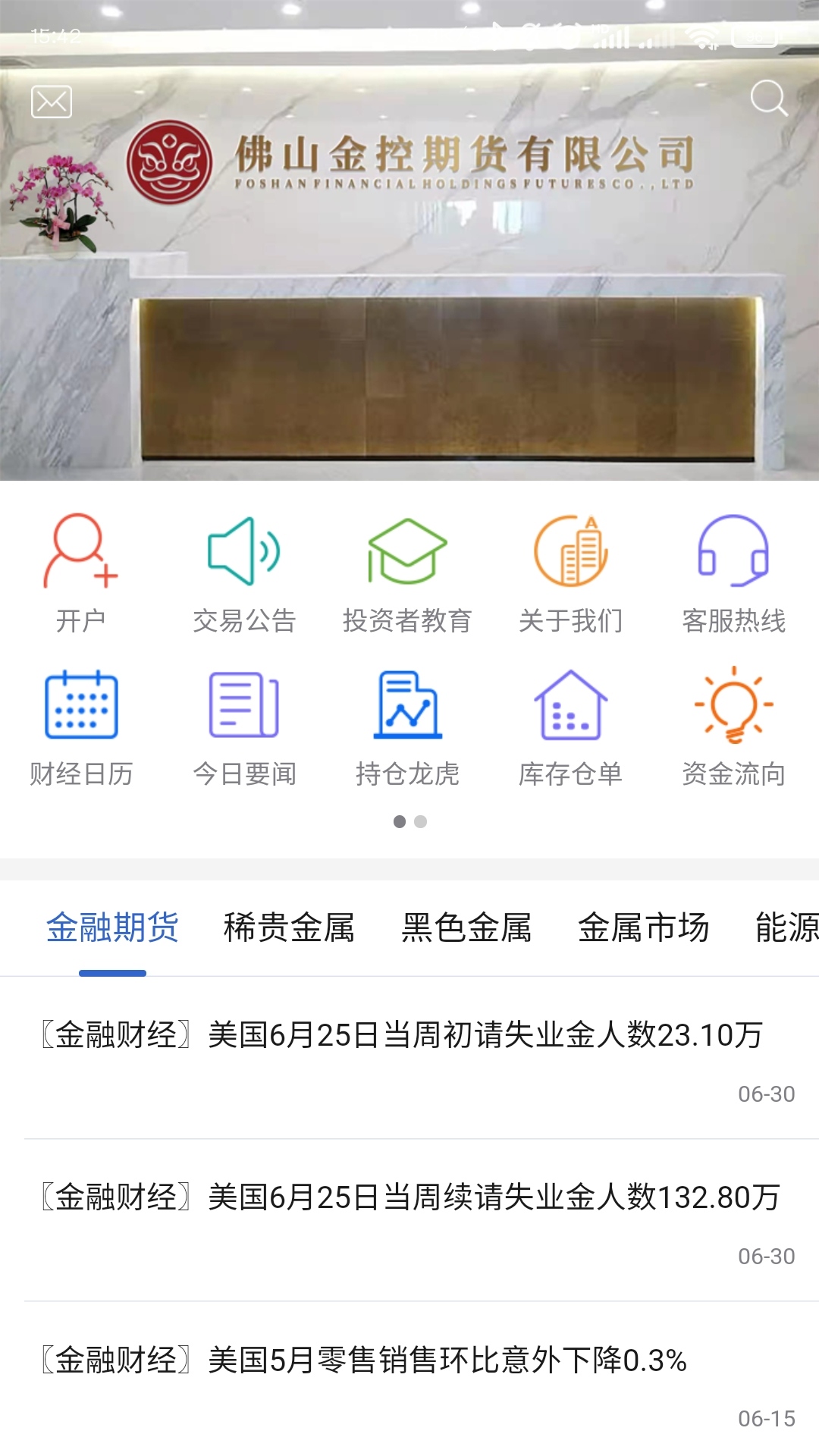This screenshot has width=819, height=1456.
Task: Open the search magnifier
Action: (x=769, y=99)
